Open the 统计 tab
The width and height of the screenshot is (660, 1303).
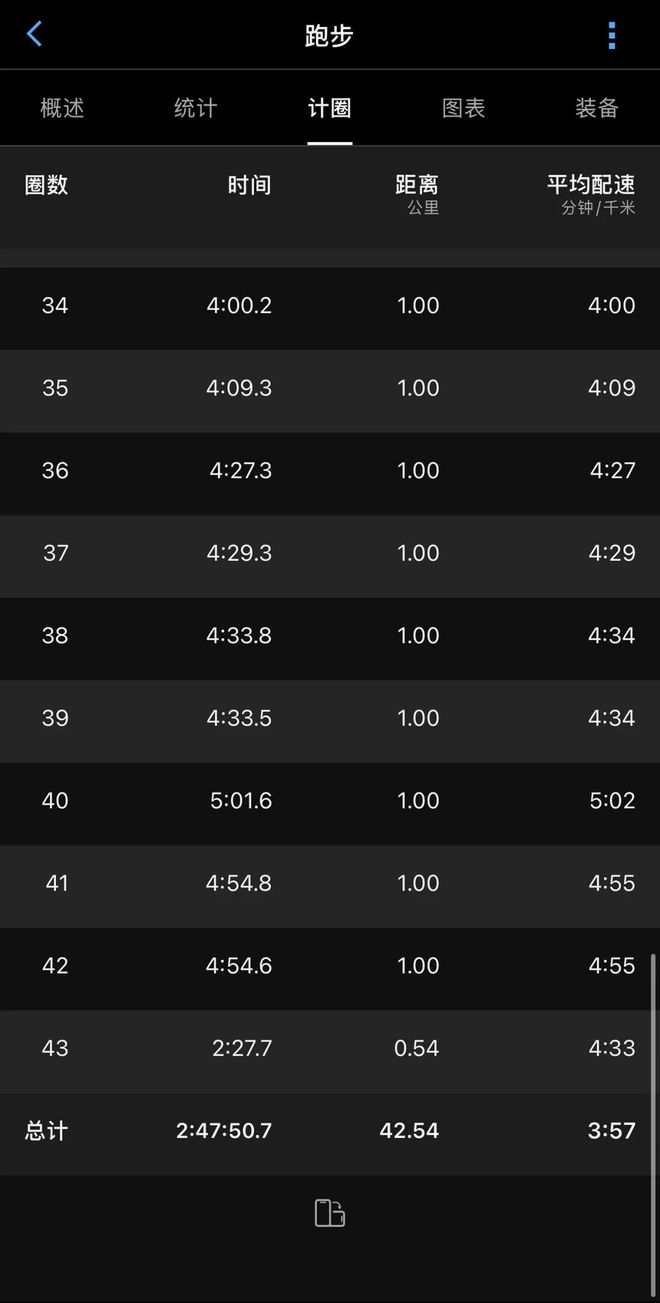point(195,108)
